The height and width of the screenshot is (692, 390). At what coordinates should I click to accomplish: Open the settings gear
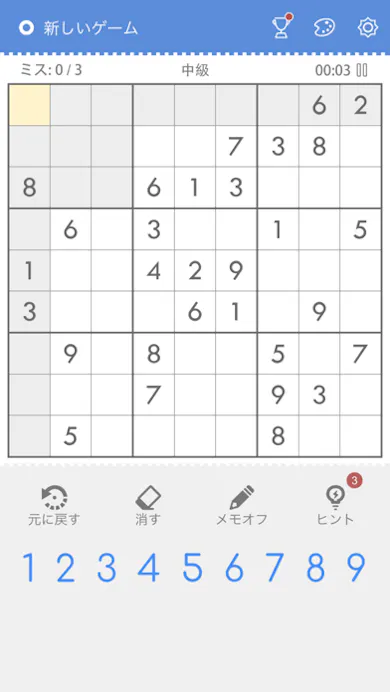coord(368,28)
